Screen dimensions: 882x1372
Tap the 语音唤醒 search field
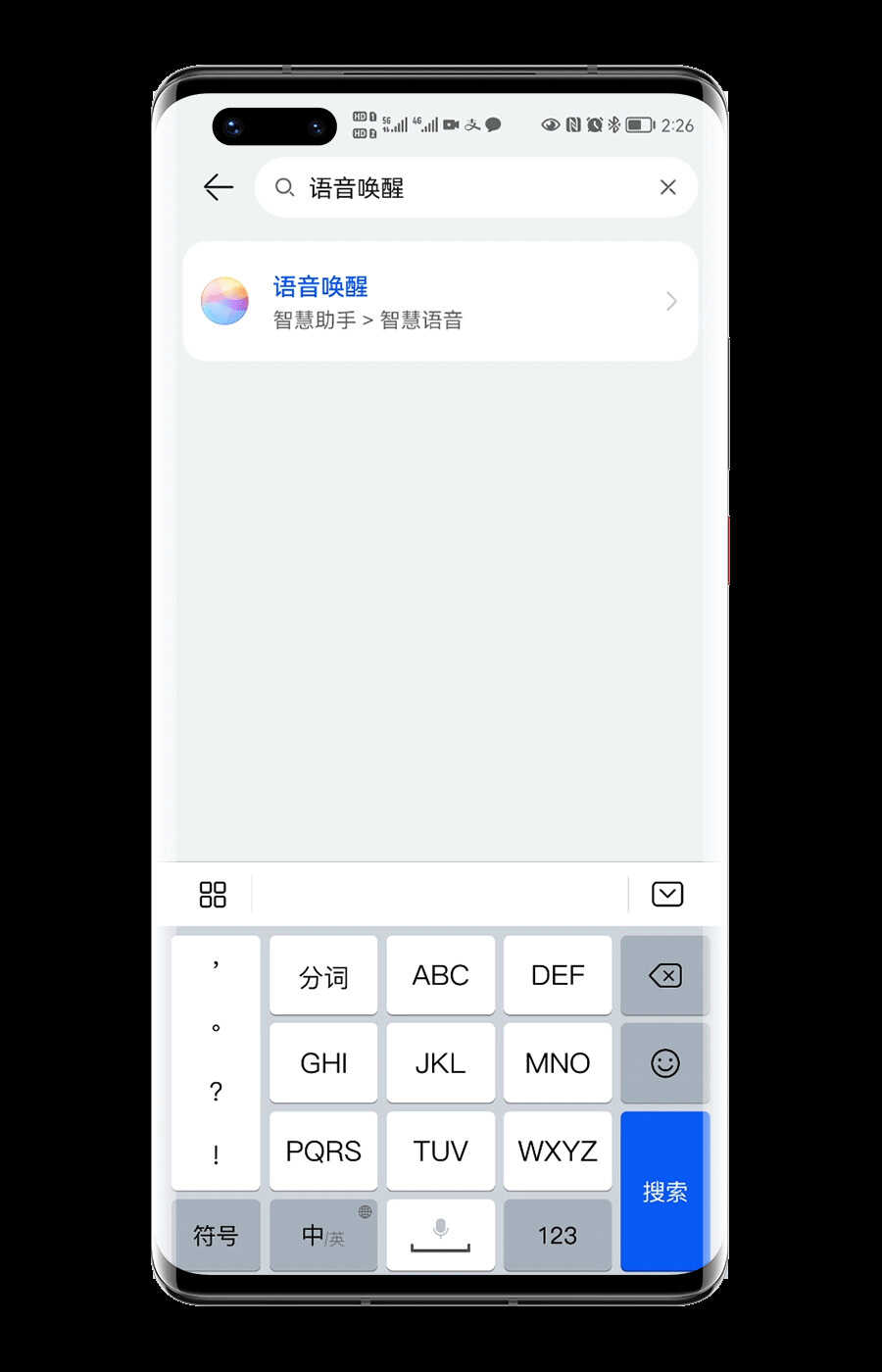tap(470, 187)
